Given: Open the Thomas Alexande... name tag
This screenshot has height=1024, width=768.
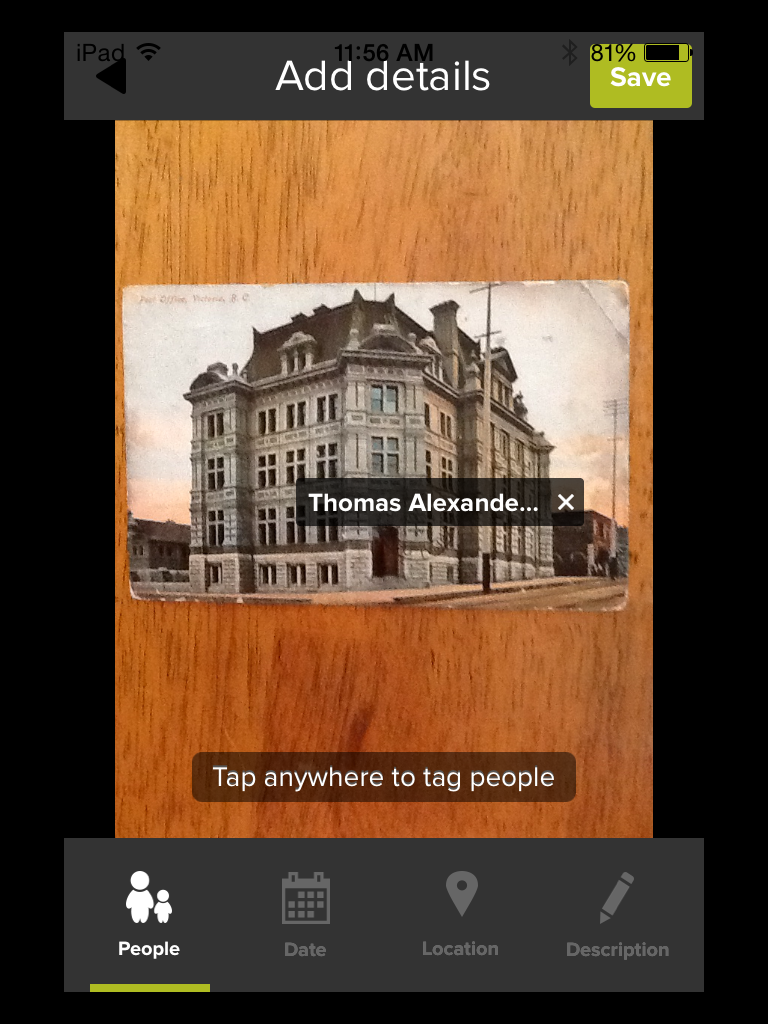Looking at the screenshot, I should pos(422,502).
